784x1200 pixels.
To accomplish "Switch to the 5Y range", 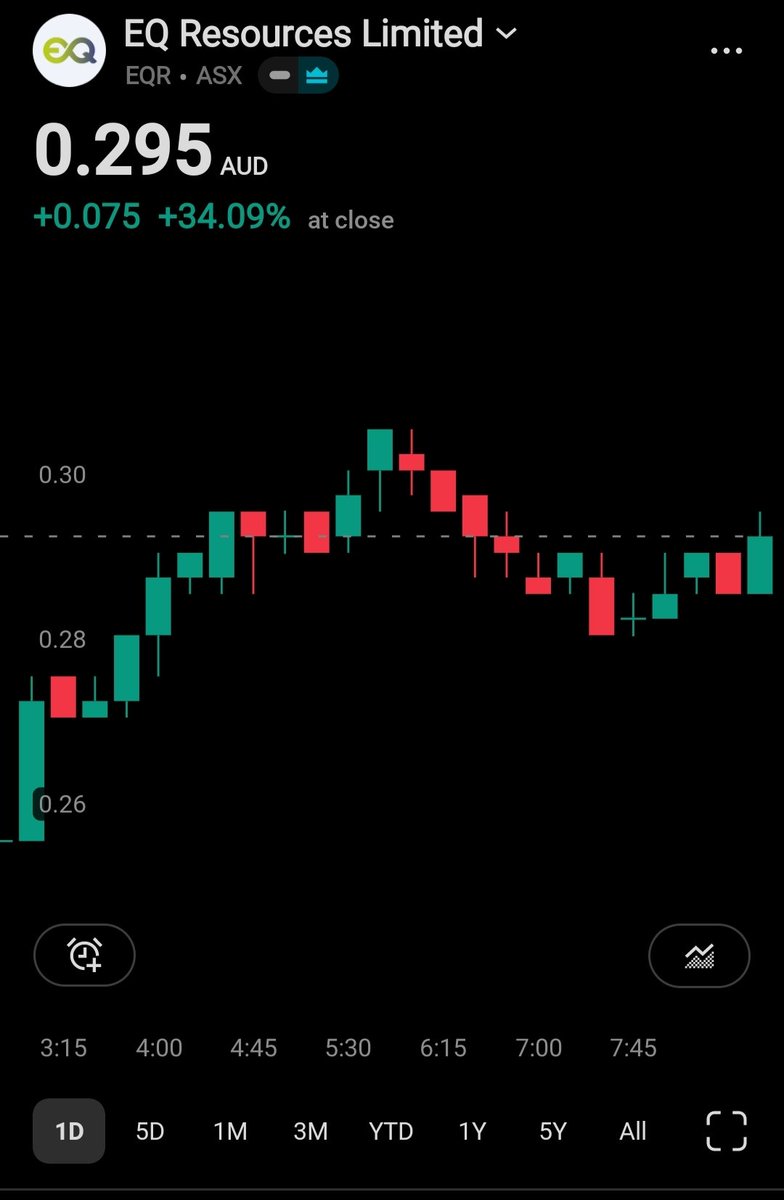I will click(553, 1131).
